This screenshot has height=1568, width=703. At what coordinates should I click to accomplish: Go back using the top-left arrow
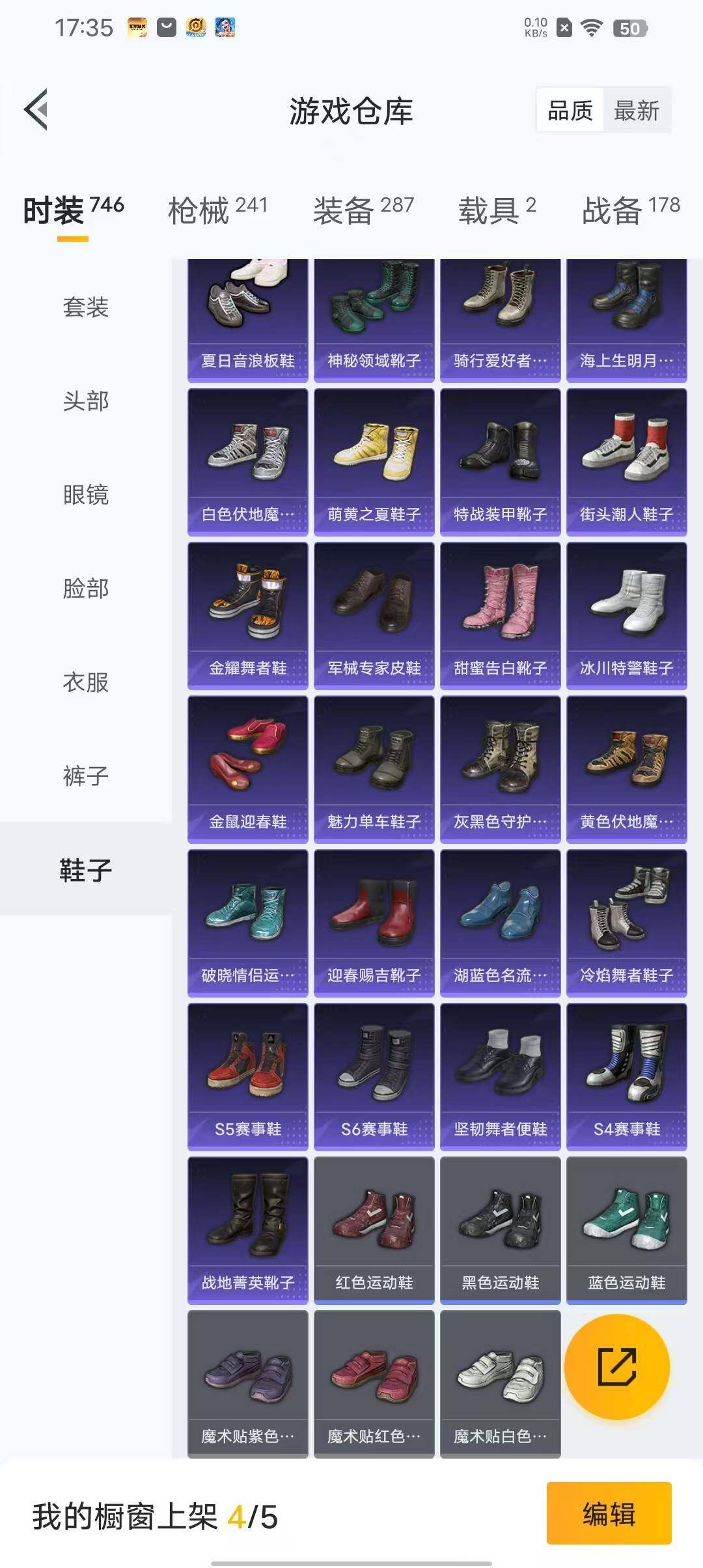[x=36, y=109]
